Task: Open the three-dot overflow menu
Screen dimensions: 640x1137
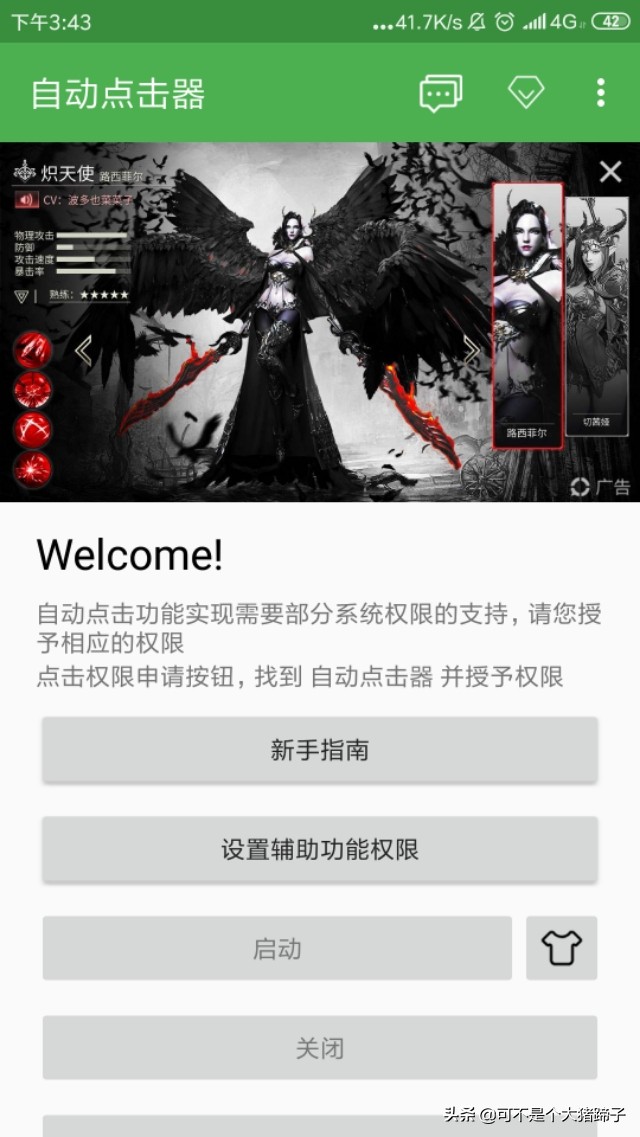Action: click(600, 93)
